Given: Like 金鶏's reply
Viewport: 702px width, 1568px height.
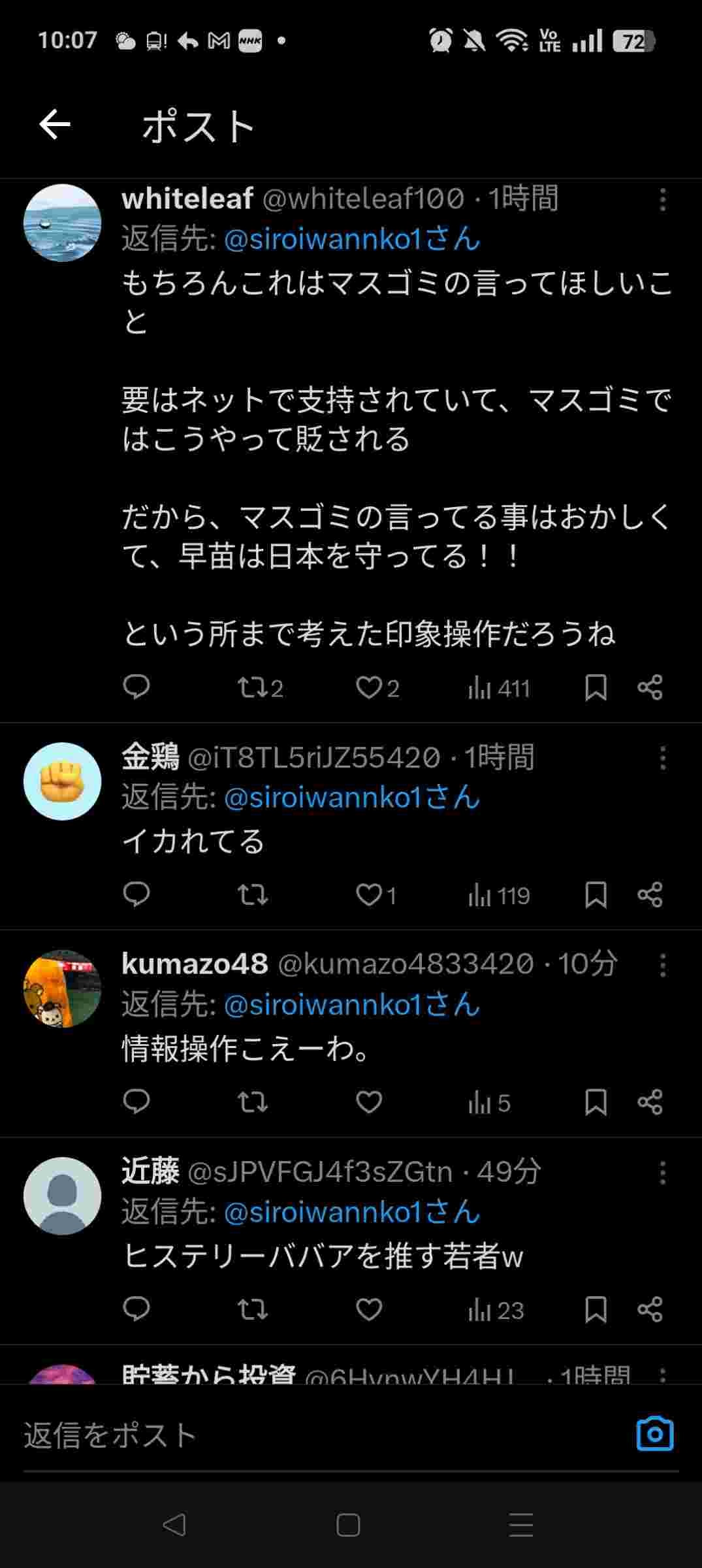Looking at the screenshot, I should [369, 895].
